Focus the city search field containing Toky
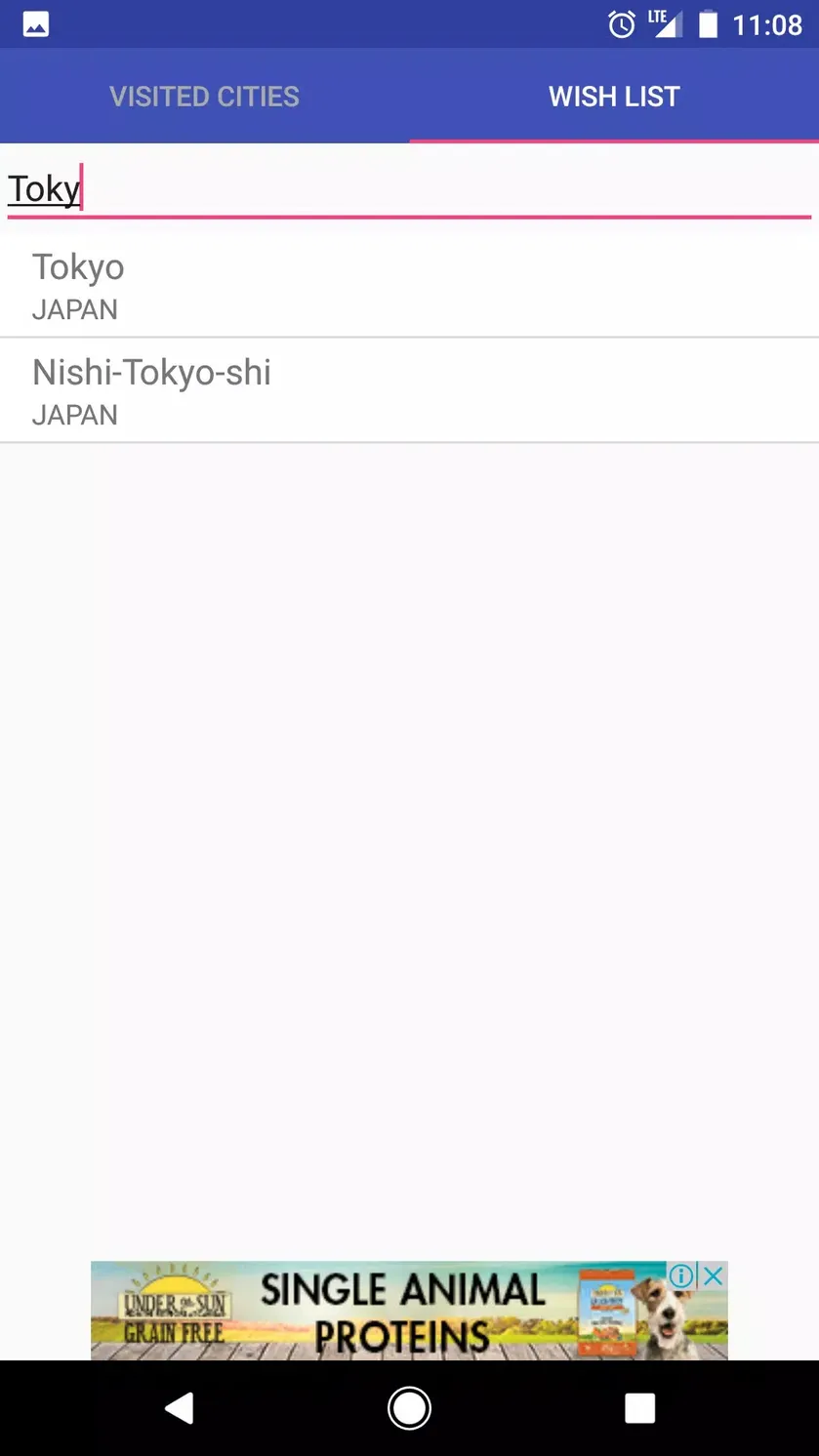819x1456 pixels. pos(409,188)
